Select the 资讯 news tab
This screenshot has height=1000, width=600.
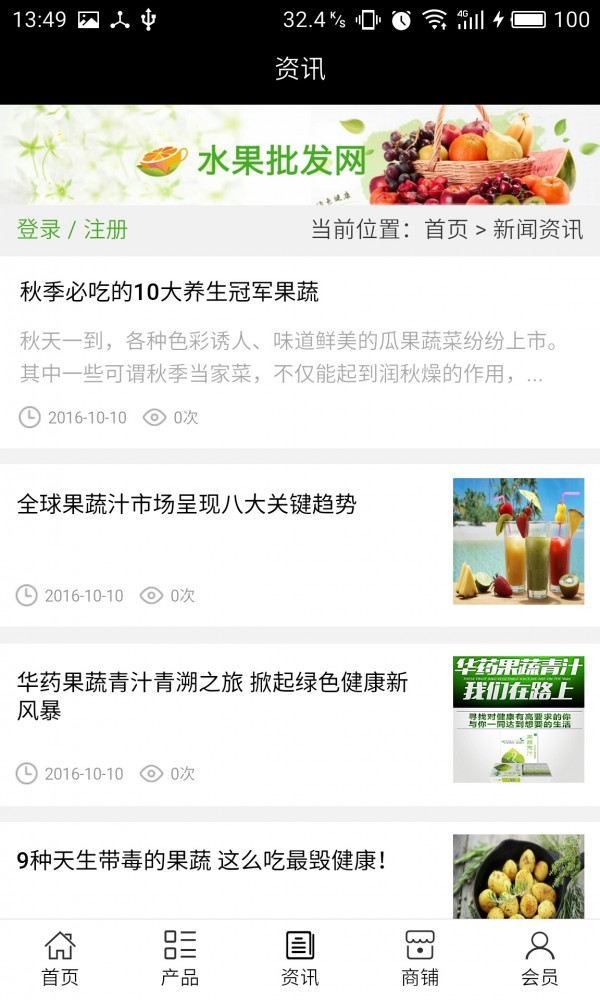[300, 958]
